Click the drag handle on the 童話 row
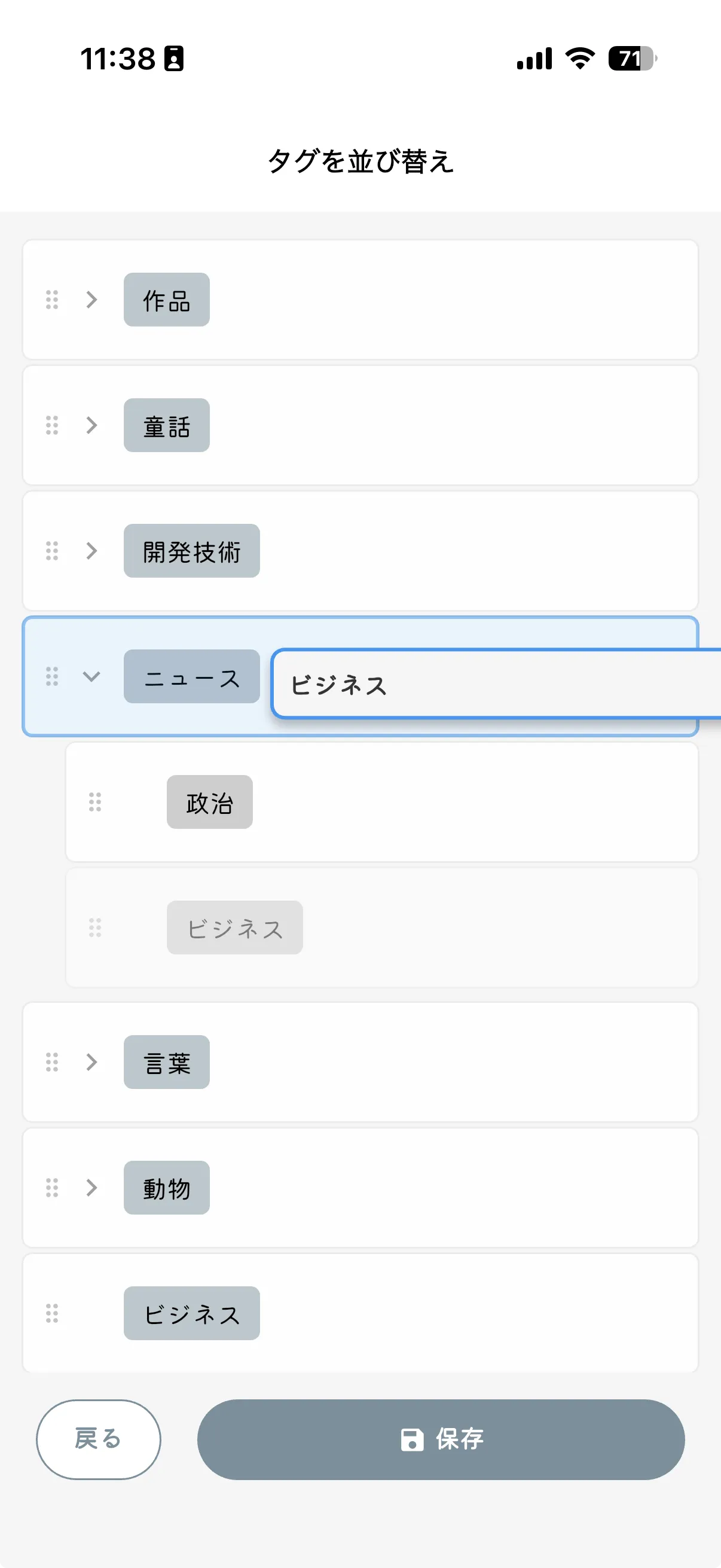 (51, 425)
